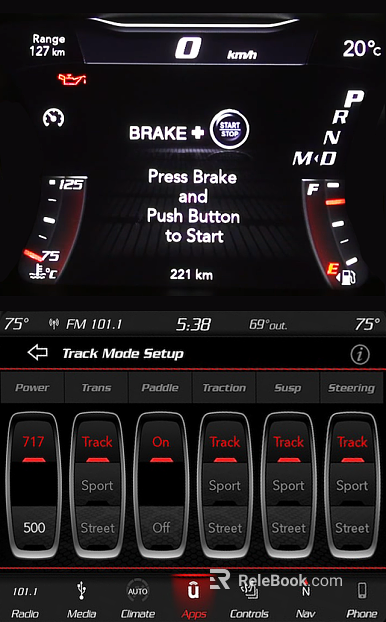Image resolution: width=386 pixels, height=622 pixels.
Task: Set Trans to Sport
Action: (x=97, y=486)
